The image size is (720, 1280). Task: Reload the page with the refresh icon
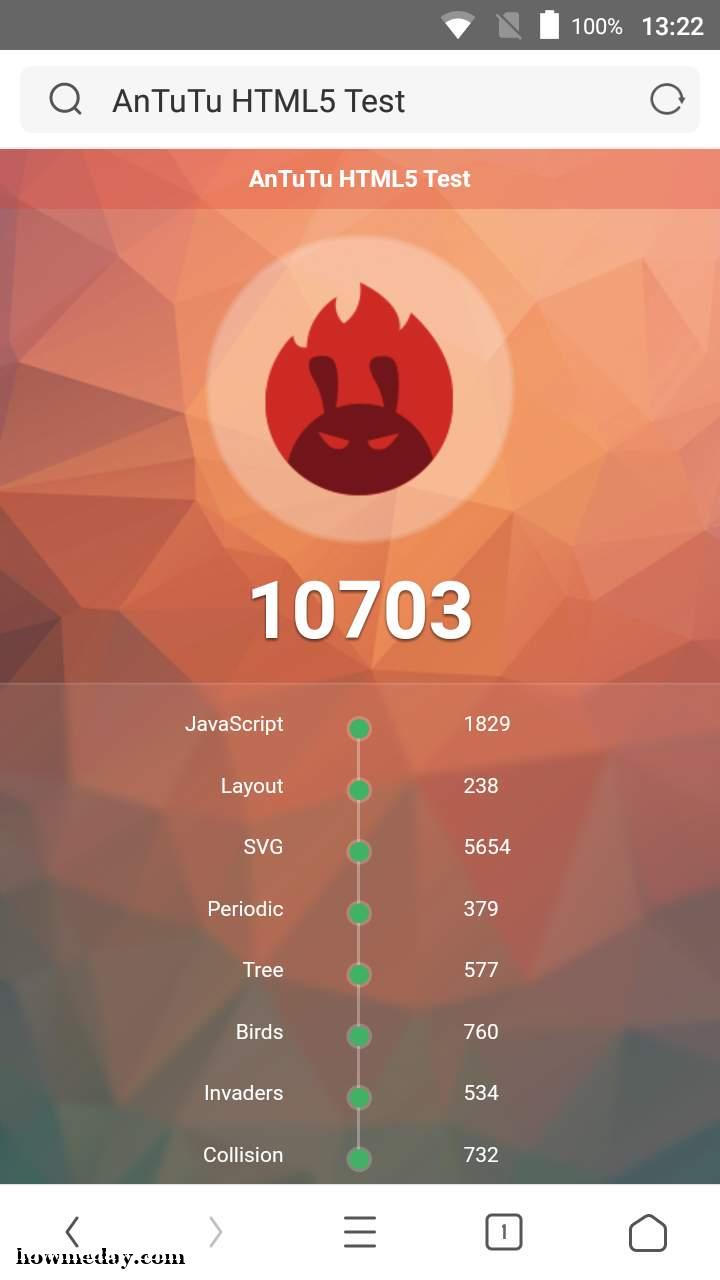point(667,100)
